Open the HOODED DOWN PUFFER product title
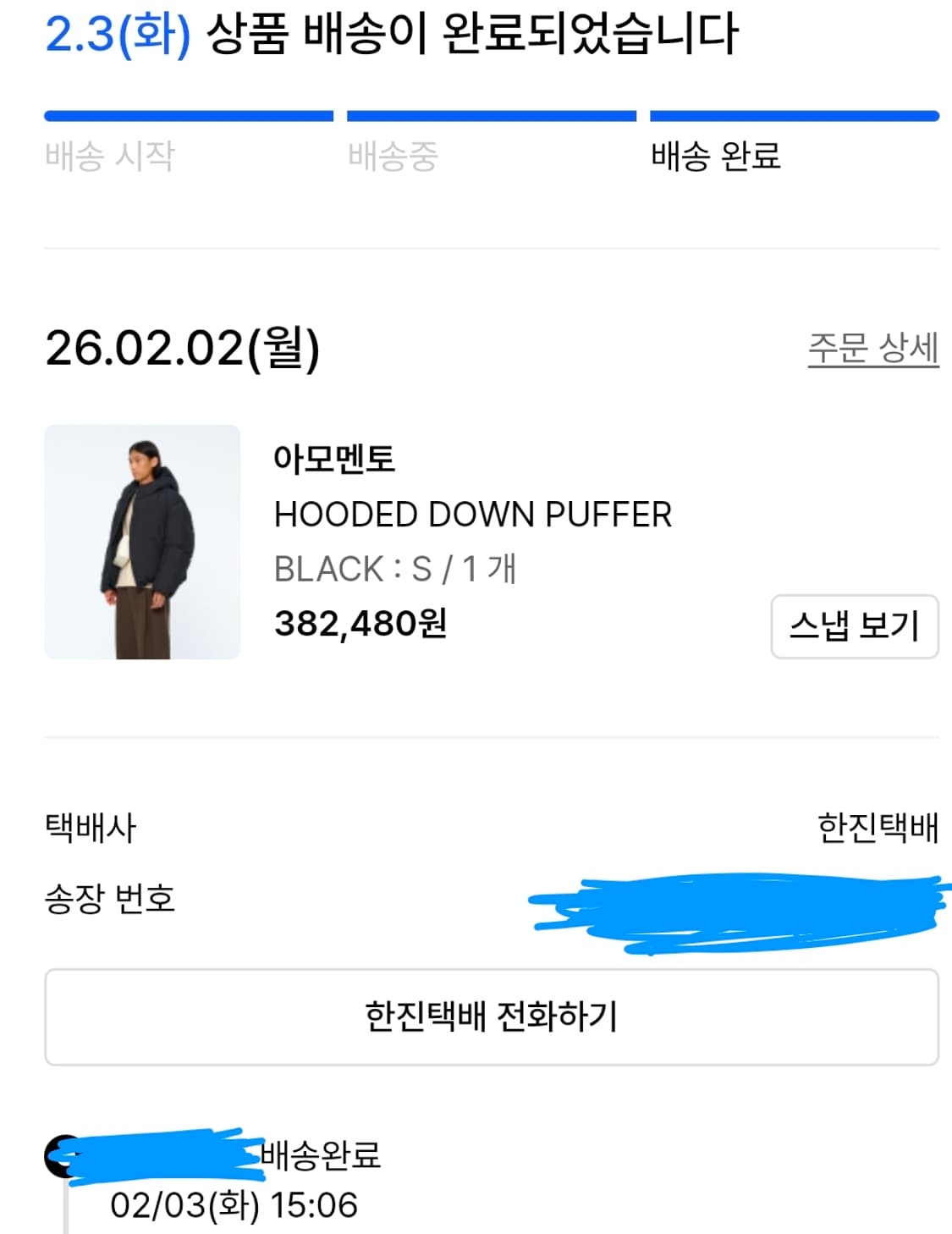 474,513
